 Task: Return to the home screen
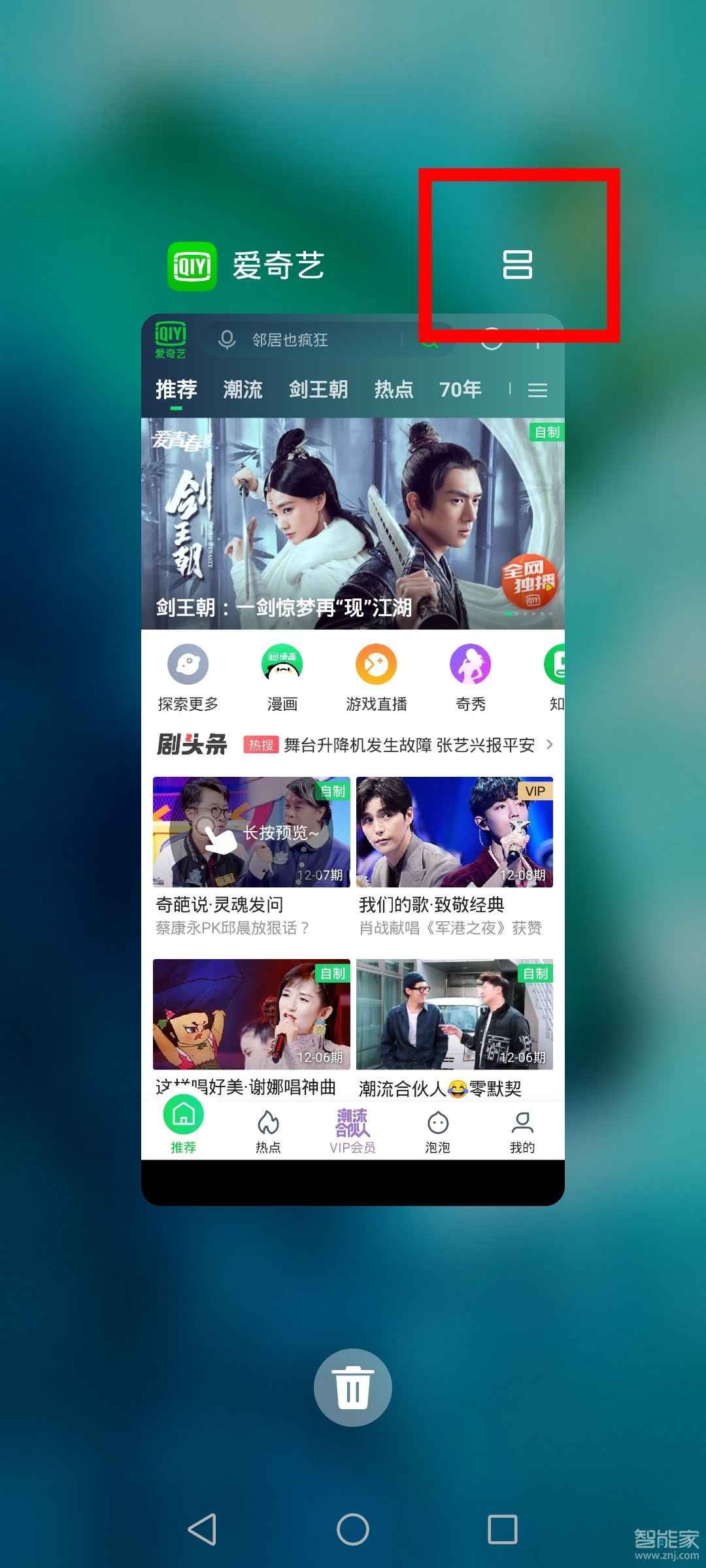click(353, 1529)
